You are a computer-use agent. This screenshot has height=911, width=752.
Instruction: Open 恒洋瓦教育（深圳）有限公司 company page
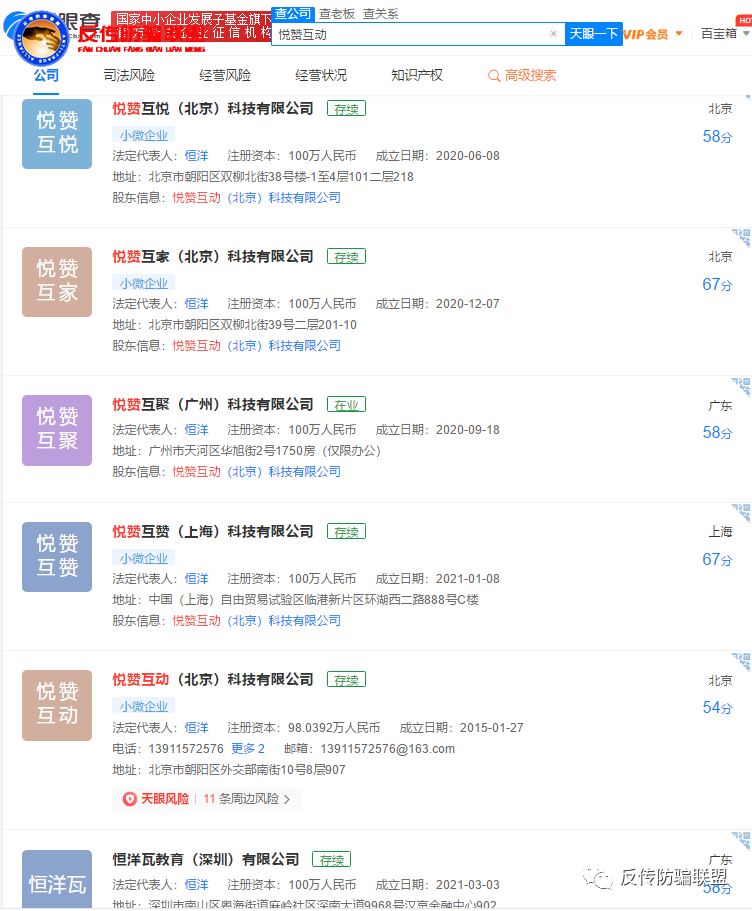pos(206,859)
